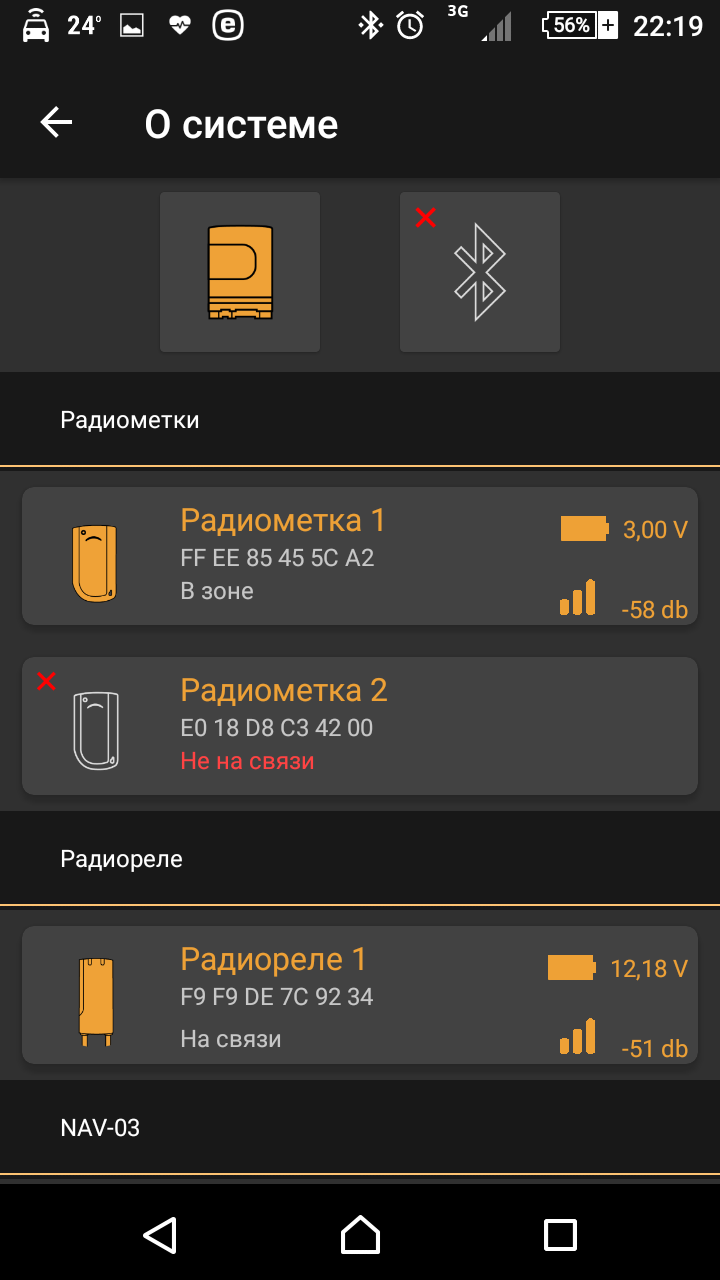720x1280 pixels.
Task: Open the orange main unit tile
Action: tap(240, 272)
